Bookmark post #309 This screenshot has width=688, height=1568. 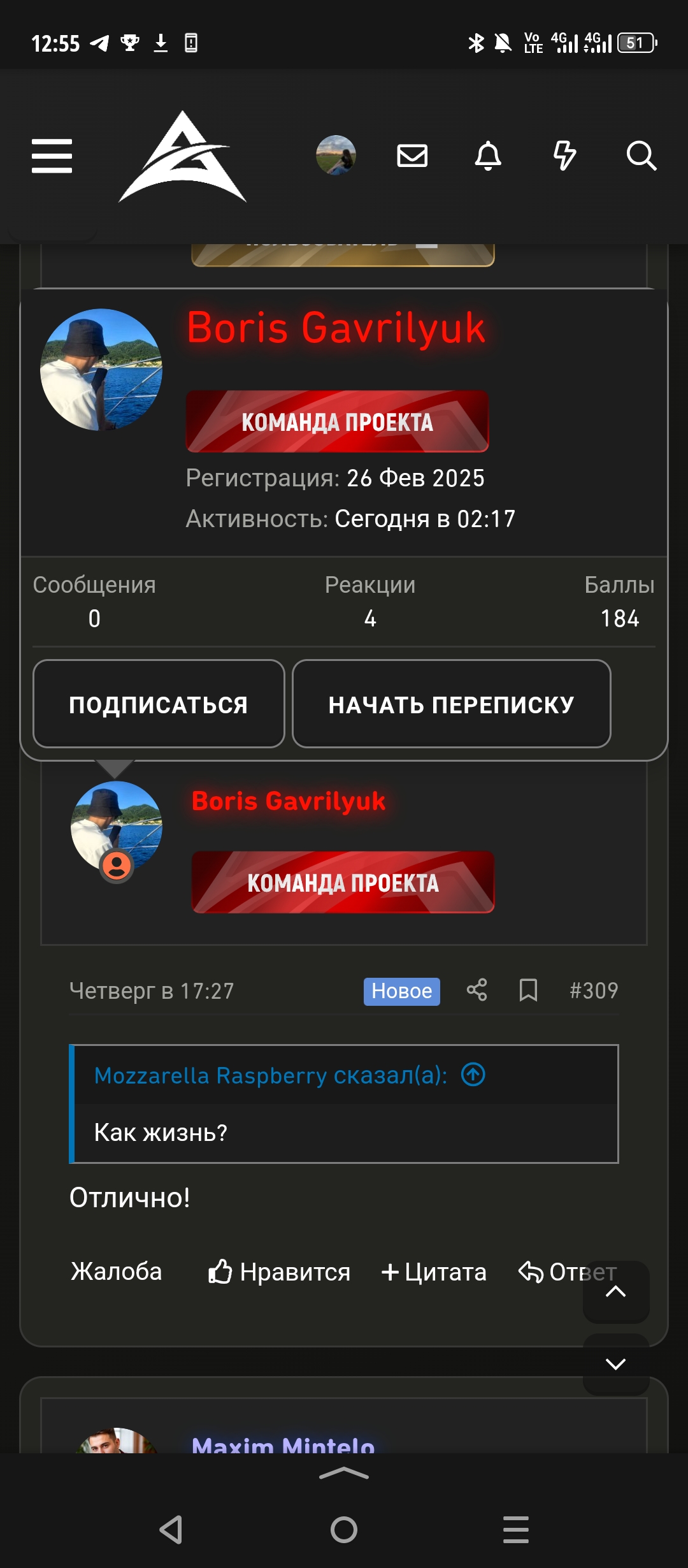(528, 991)
